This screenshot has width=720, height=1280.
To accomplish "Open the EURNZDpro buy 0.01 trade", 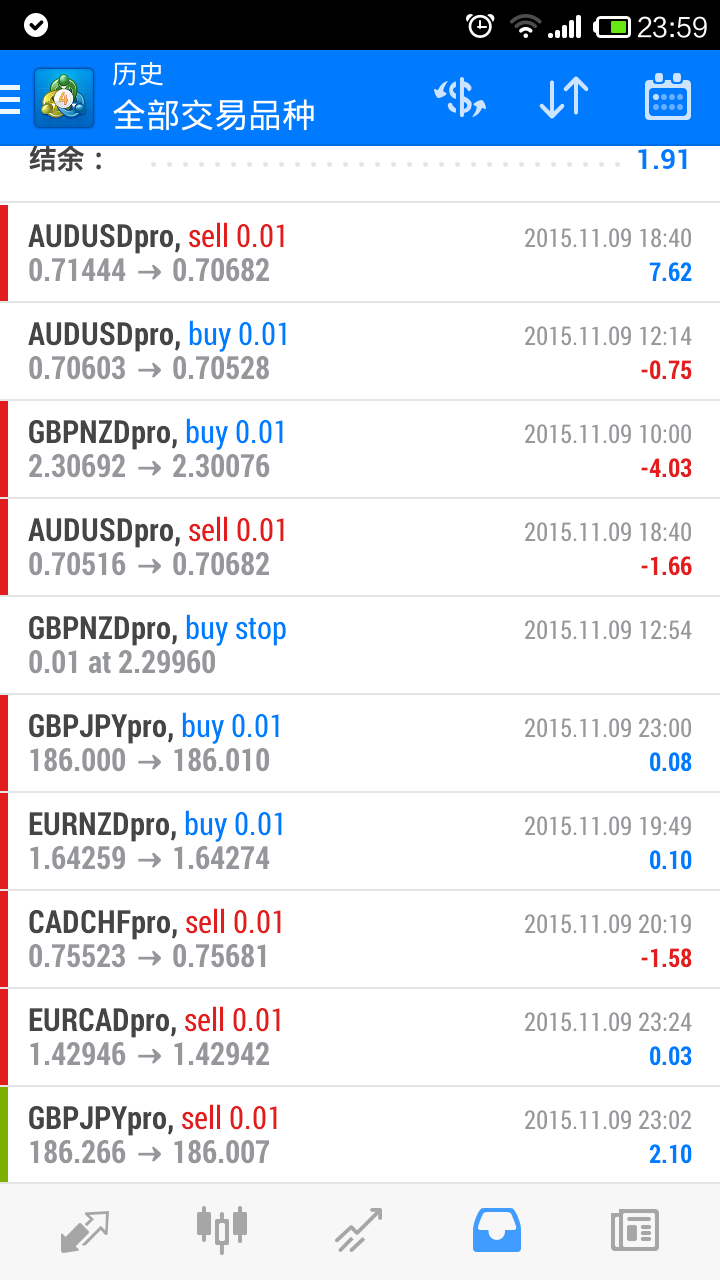I will (x=360, y=841).
